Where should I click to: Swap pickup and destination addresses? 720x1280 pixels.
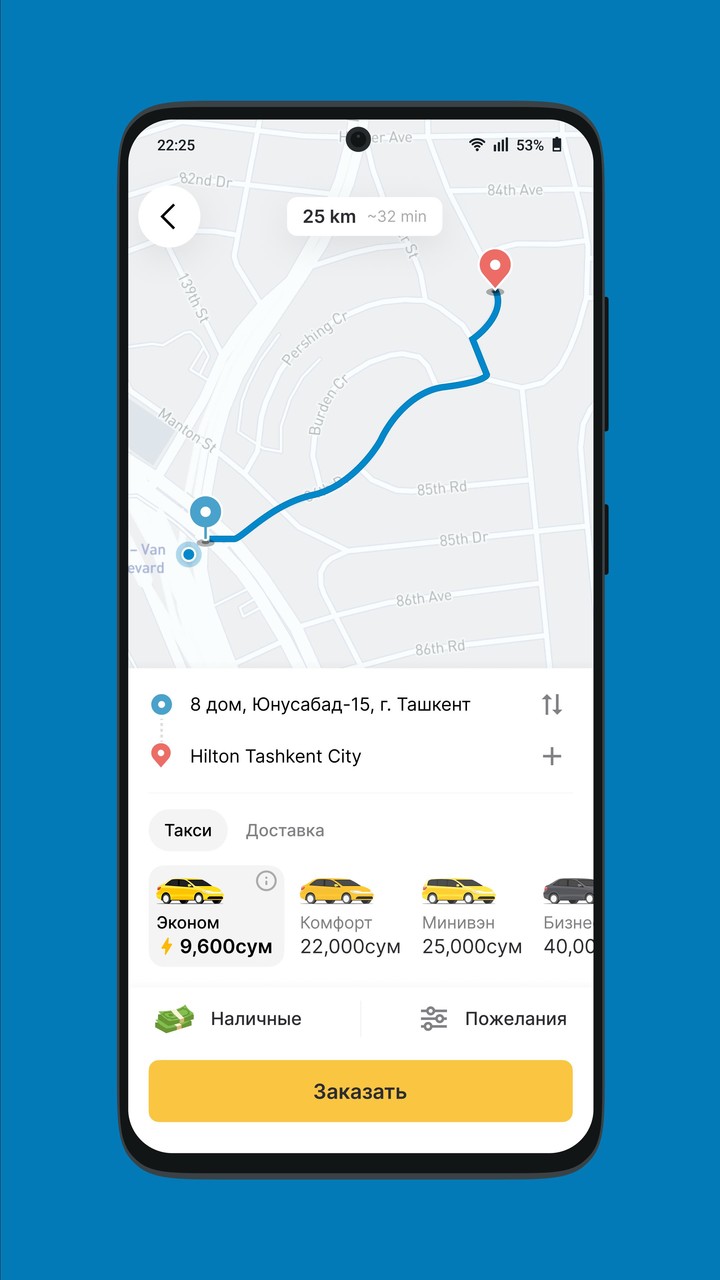(552, 704)
